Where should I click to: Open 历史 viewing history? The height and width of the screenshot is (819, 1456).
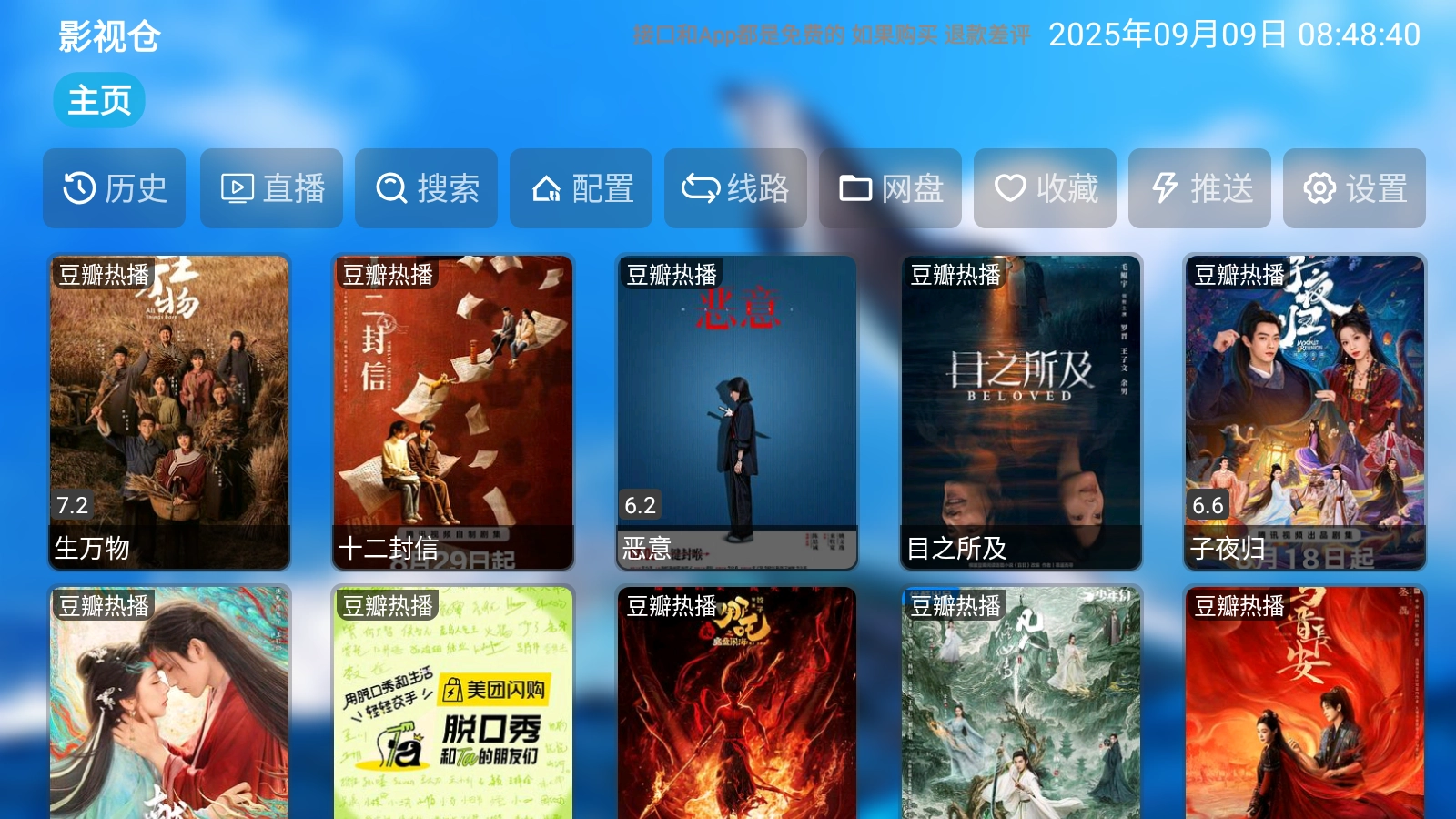coord(114,188)
